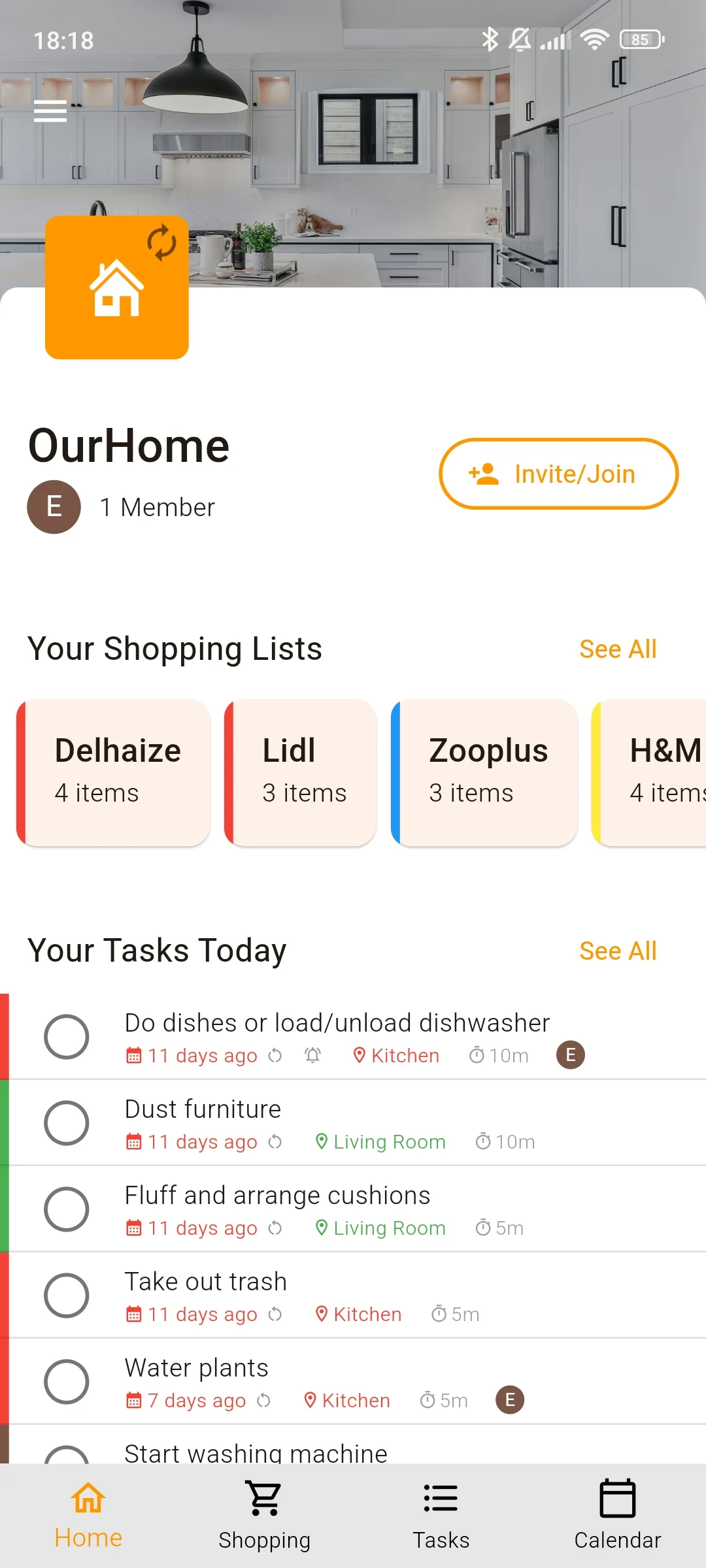Check off the Water plants task
Screen dimensions: 706x1568
pyautogui.click(x=67, y=1382)
